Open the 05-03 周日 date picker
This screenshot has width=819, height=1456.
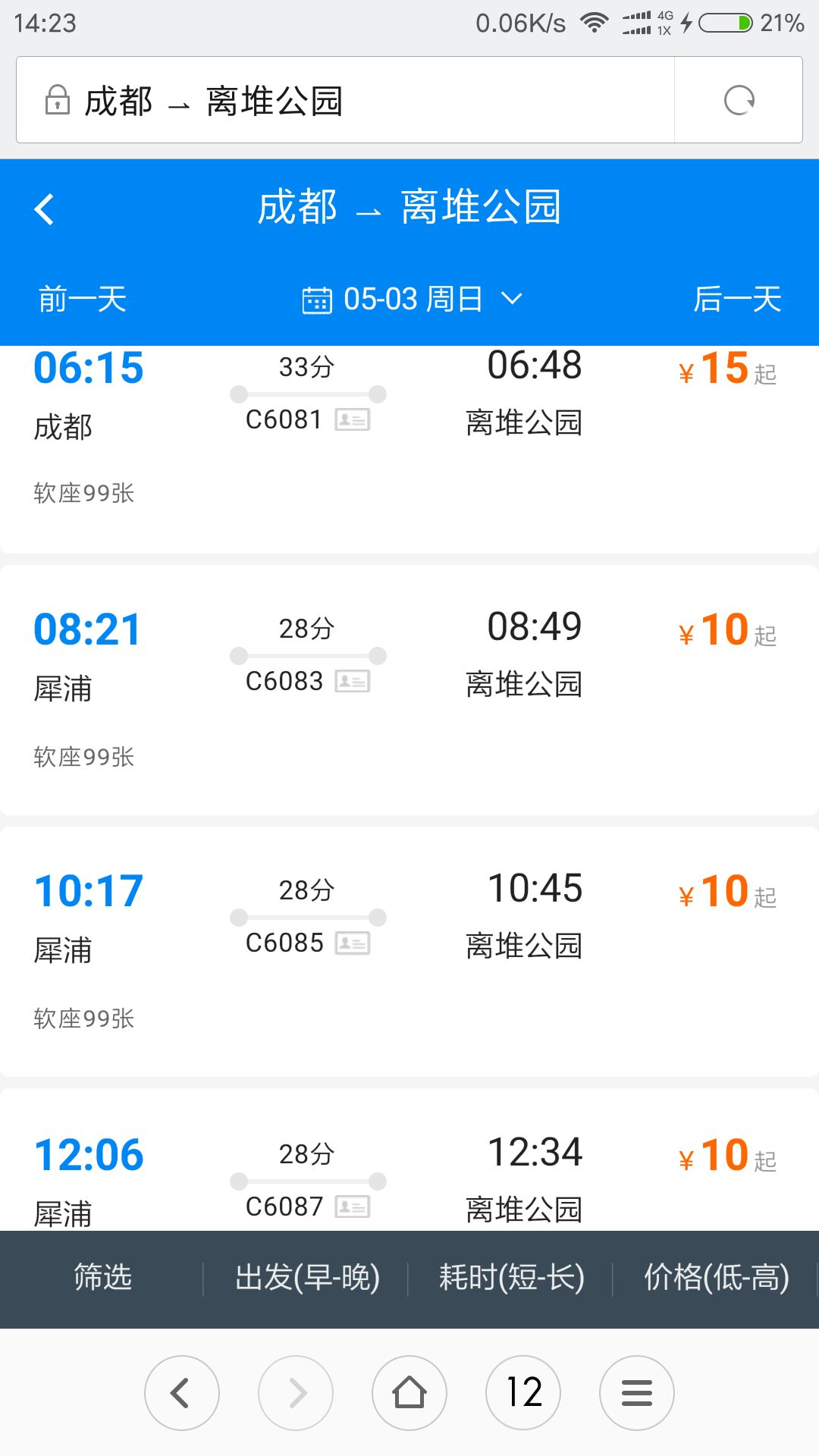412,299
